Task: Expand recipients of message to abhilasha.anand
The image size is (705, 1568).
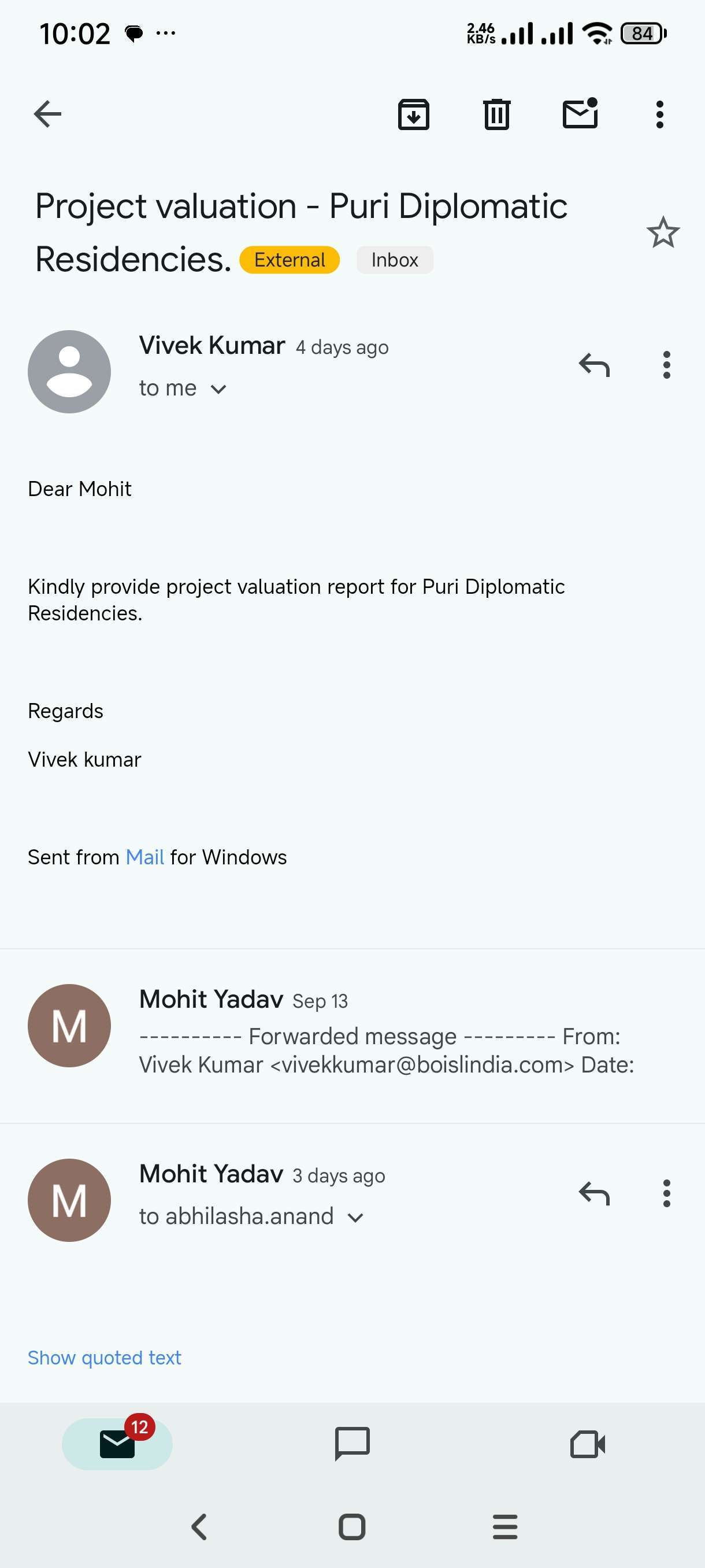Action: point(355,1218)
